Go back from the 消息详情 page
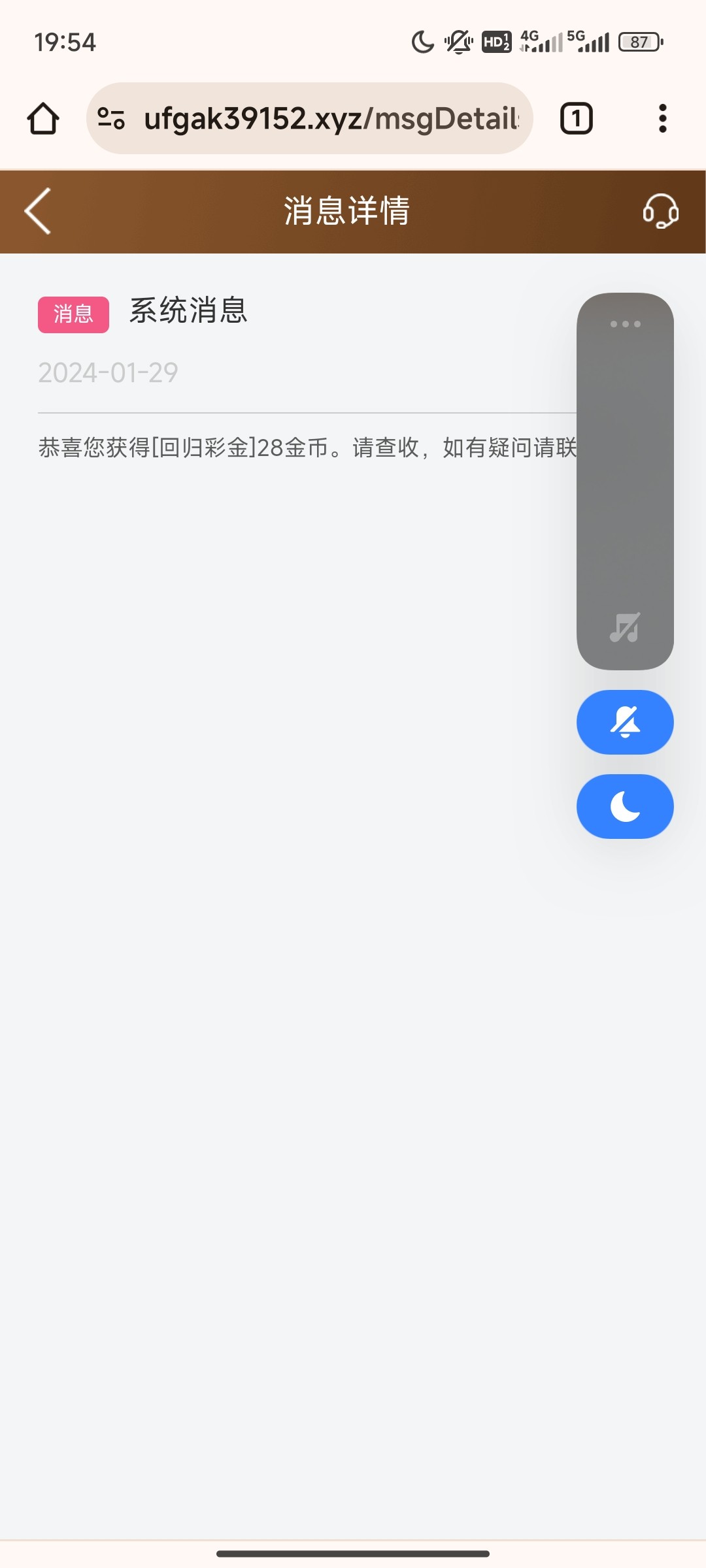This screenshot has width=706, height=1568. click(38, 211)
